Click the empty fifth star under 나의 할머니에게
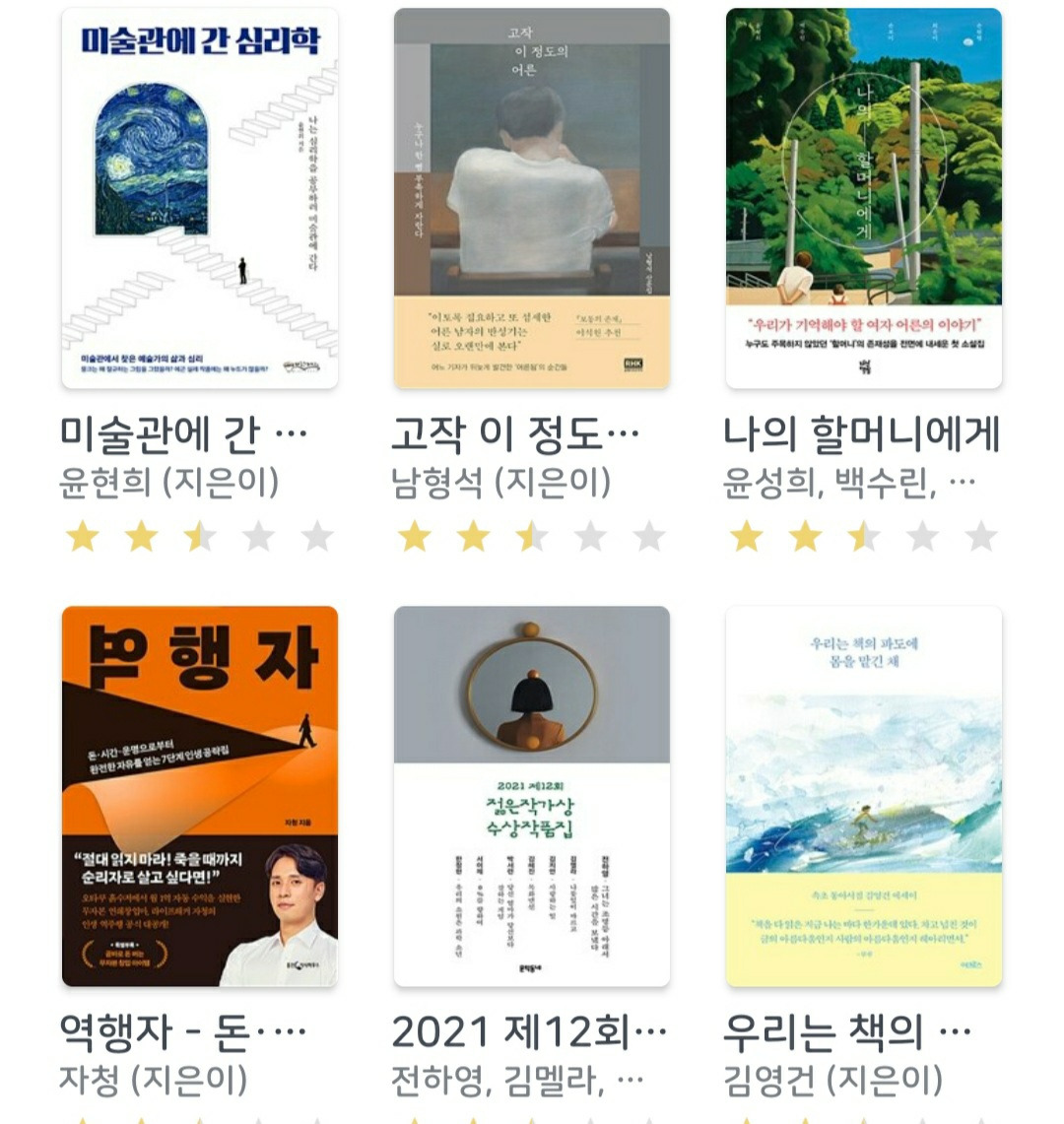Viewport: 1064px width, 1124px height. point(981,538)
